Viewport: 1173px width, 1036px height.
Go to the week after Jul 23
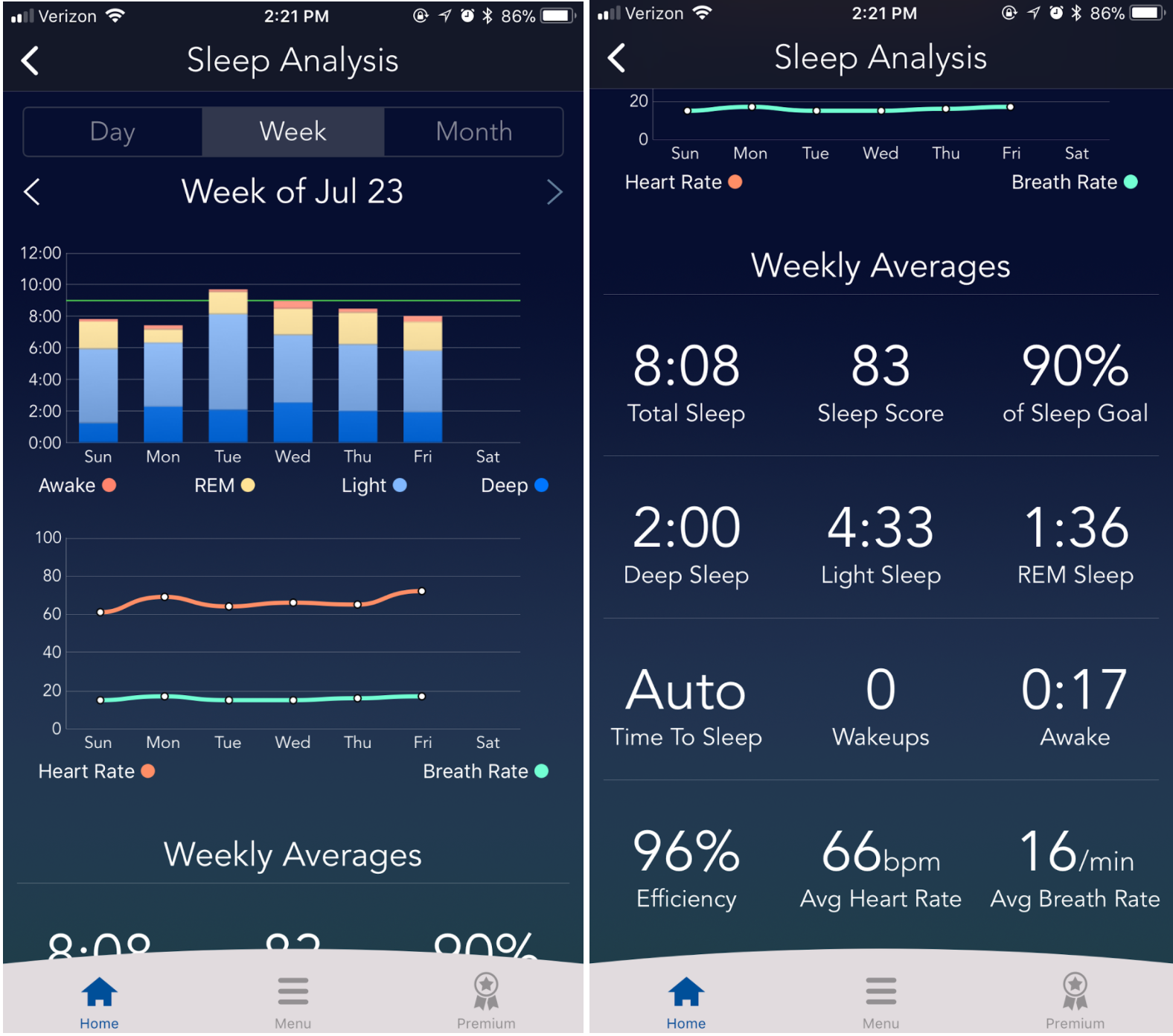coord(554,192)
